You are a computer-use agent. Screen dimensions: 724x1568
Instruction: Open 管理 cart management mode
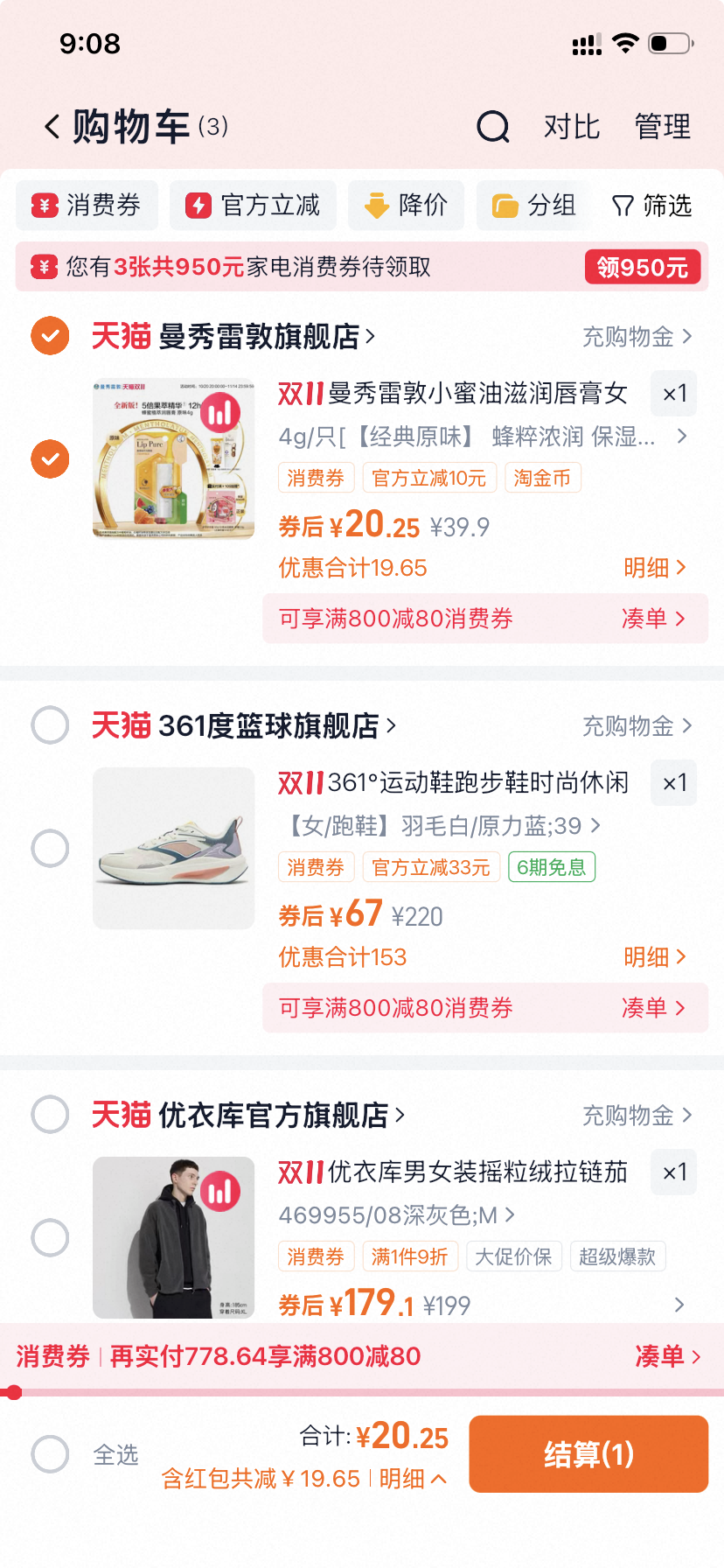(x=662, y=126)
